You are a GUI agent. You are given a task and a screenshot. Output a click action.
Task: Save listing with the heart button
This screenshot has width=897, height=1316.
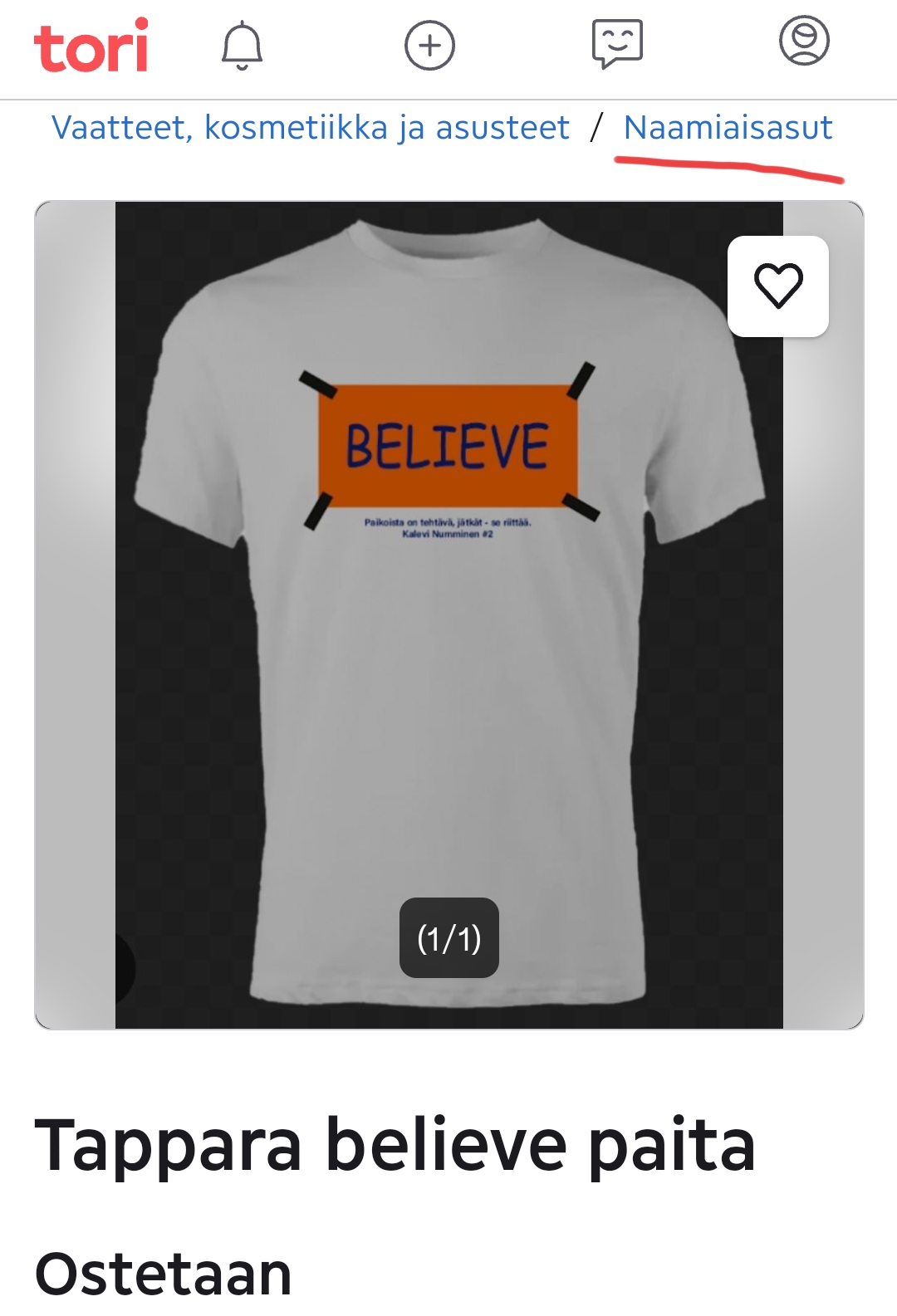(778, 286)
